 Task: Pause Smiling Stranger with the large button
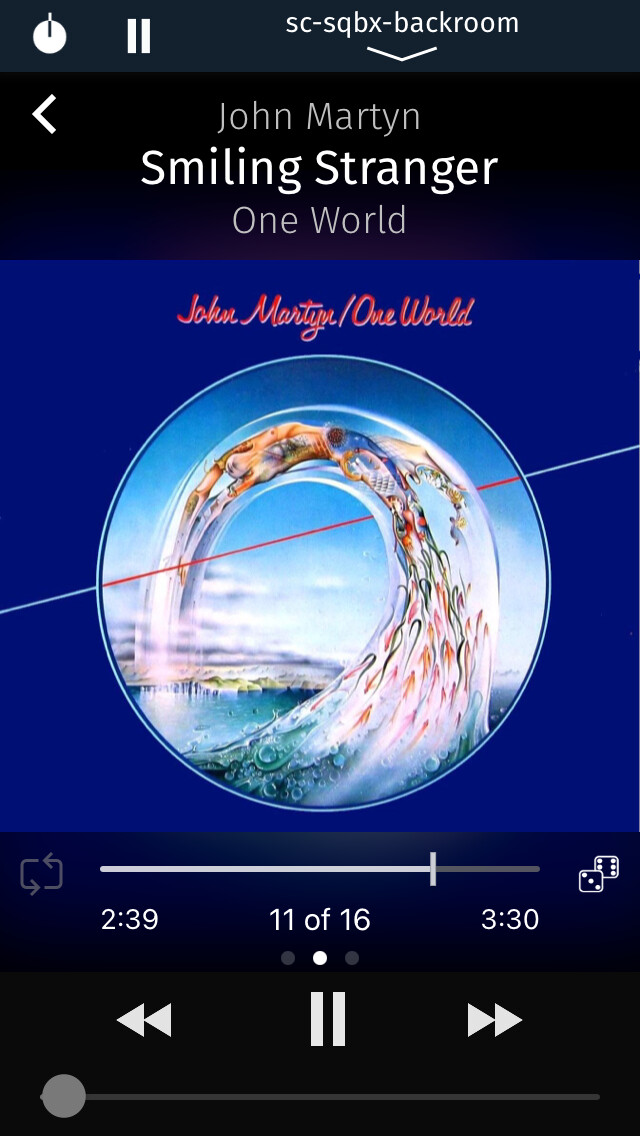[x=327, y=1019]
